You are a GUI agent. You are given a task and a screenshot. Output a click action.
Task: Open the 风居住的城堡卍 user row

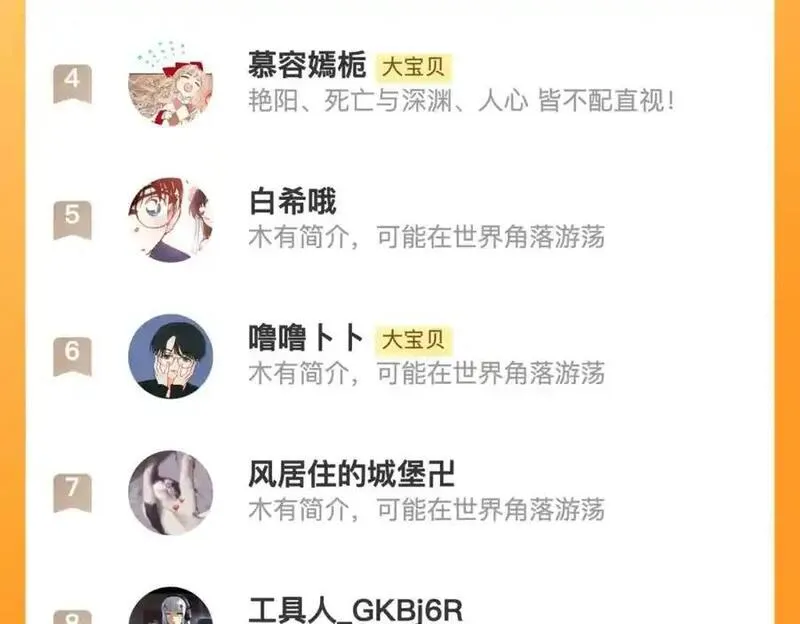coord(399,492)
